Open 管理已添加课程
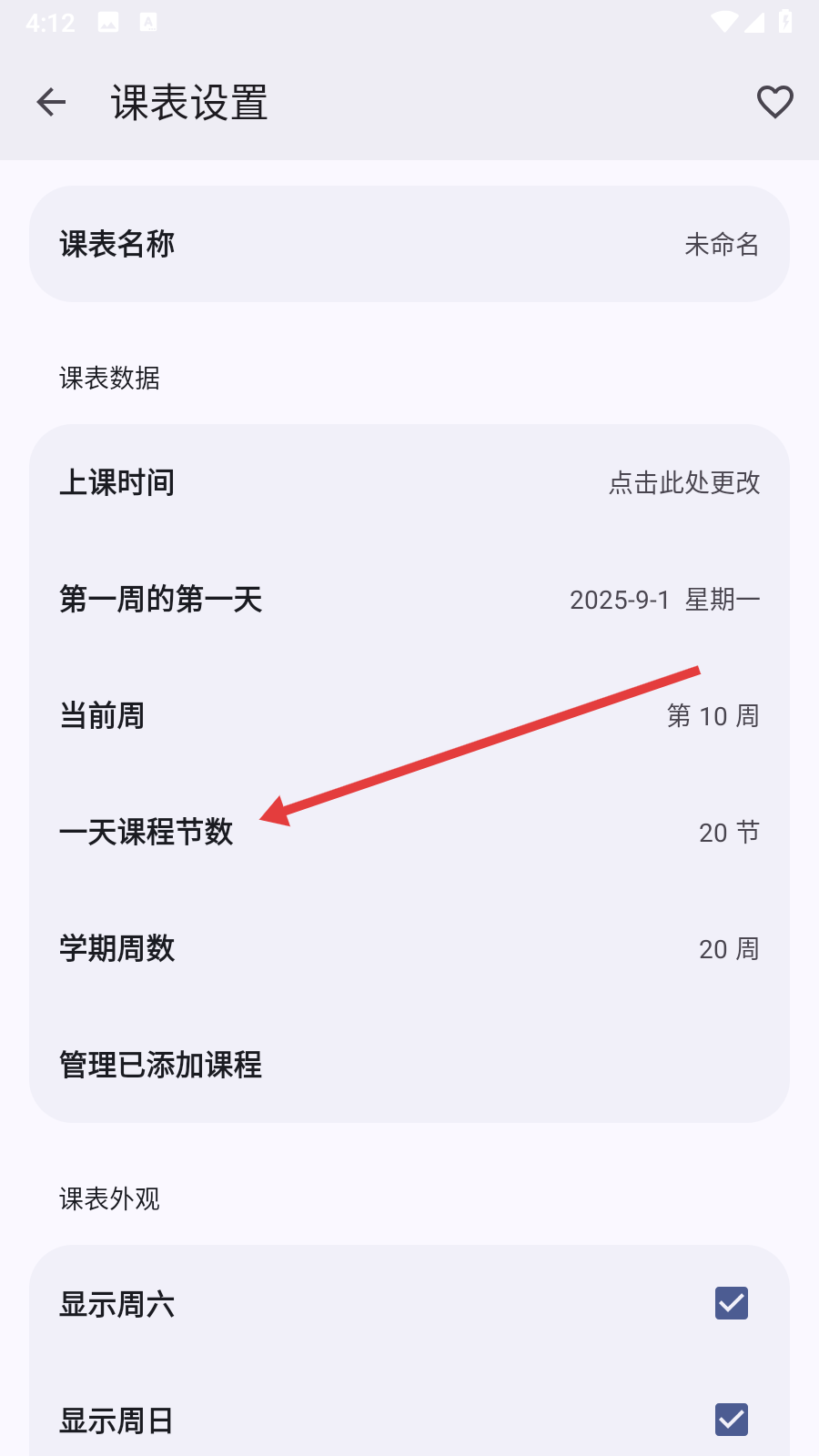Screen dimensions: 819x1456 pos(409,1065)
